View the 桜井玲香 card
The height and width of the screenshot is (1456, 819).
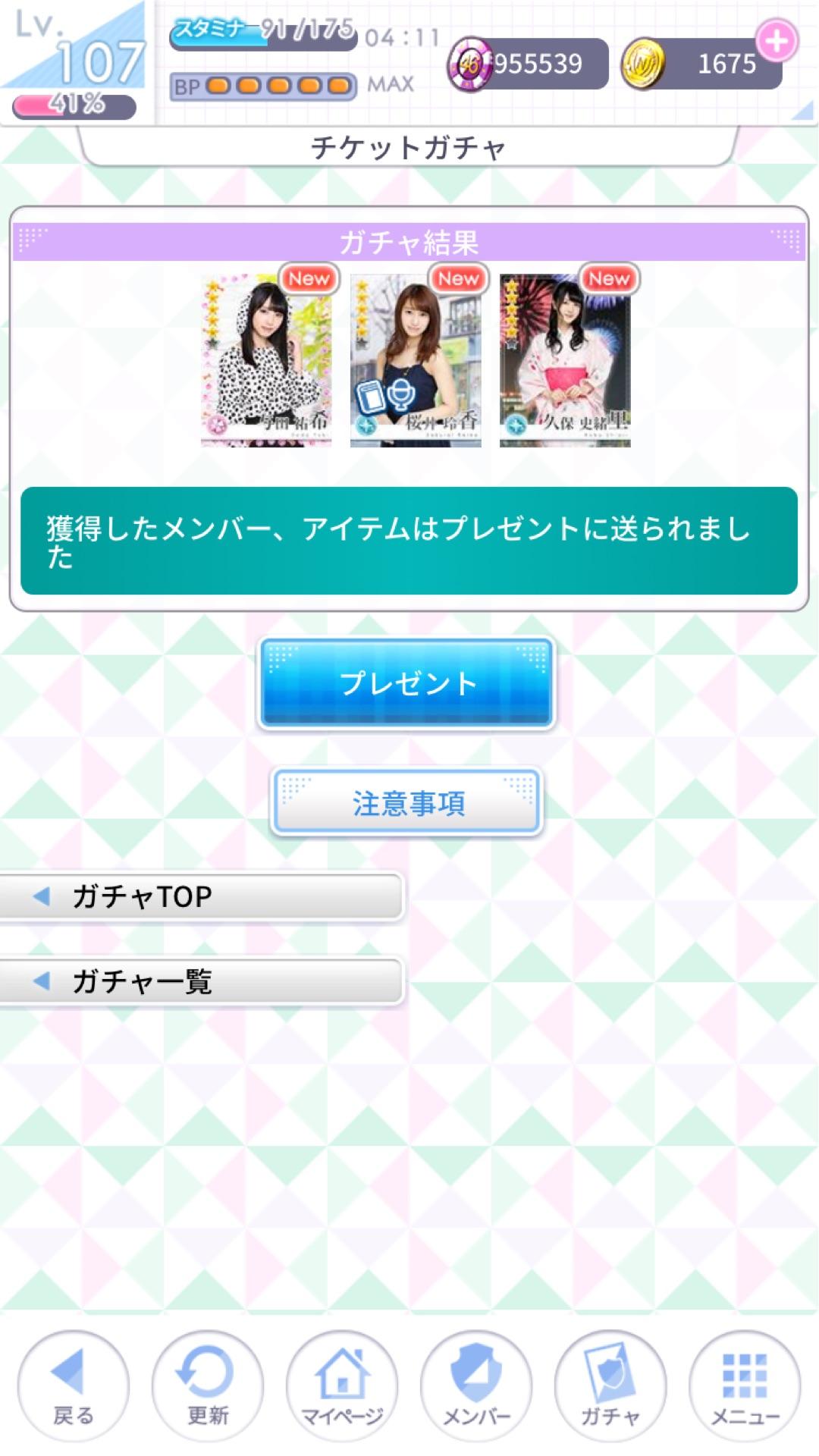pos(416,361)
